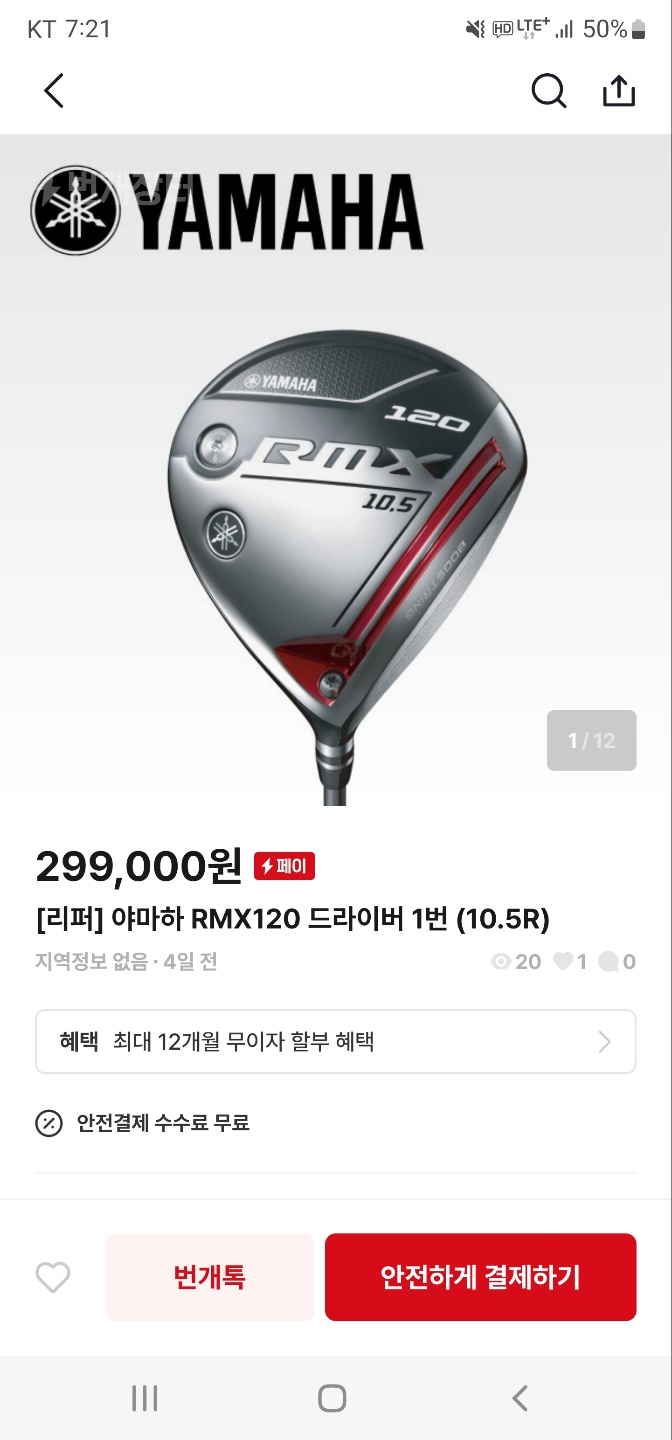The image size is (672, 1440).
Task: Open the 12개월 무이자 할부 혜택 row
Action: [336, 1041]
